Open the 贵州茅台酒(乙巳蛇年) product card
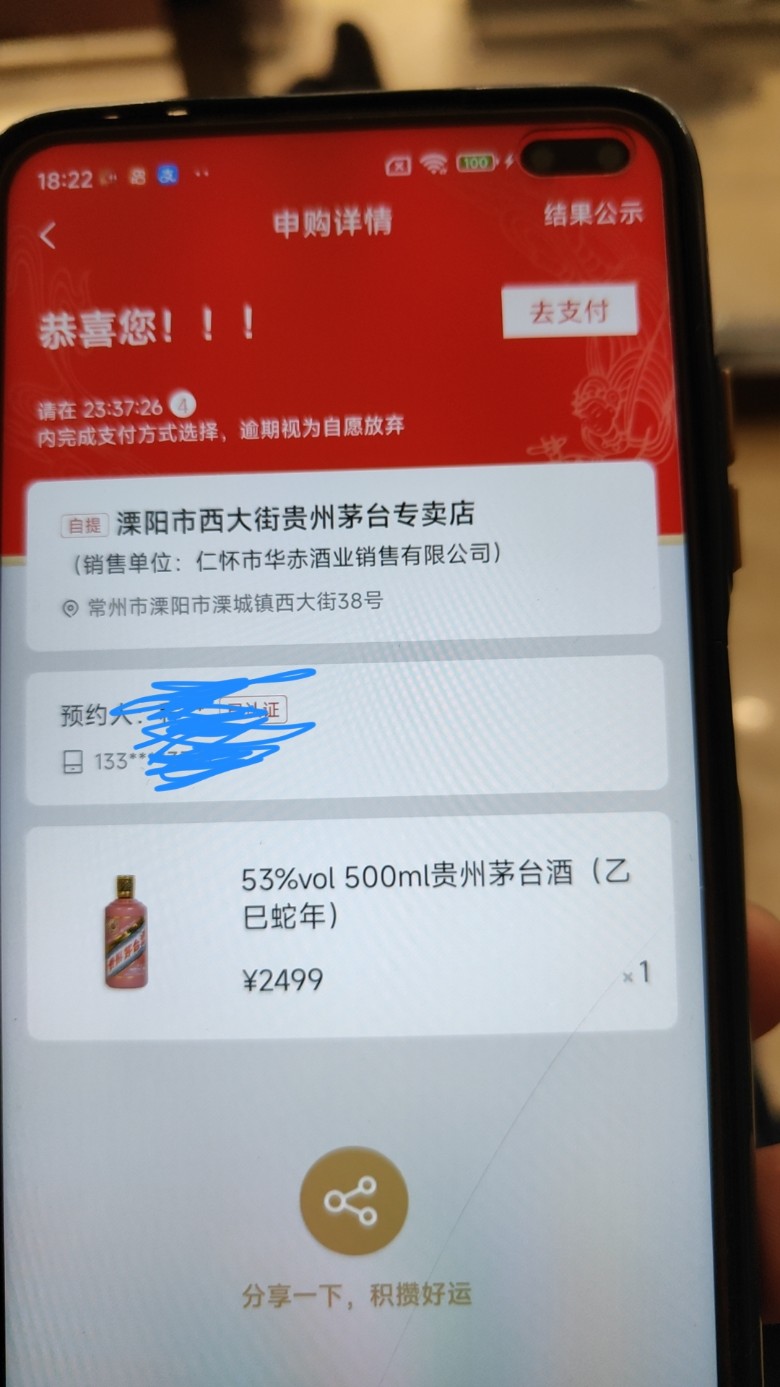780x1387 pixels. pos(350,925)
